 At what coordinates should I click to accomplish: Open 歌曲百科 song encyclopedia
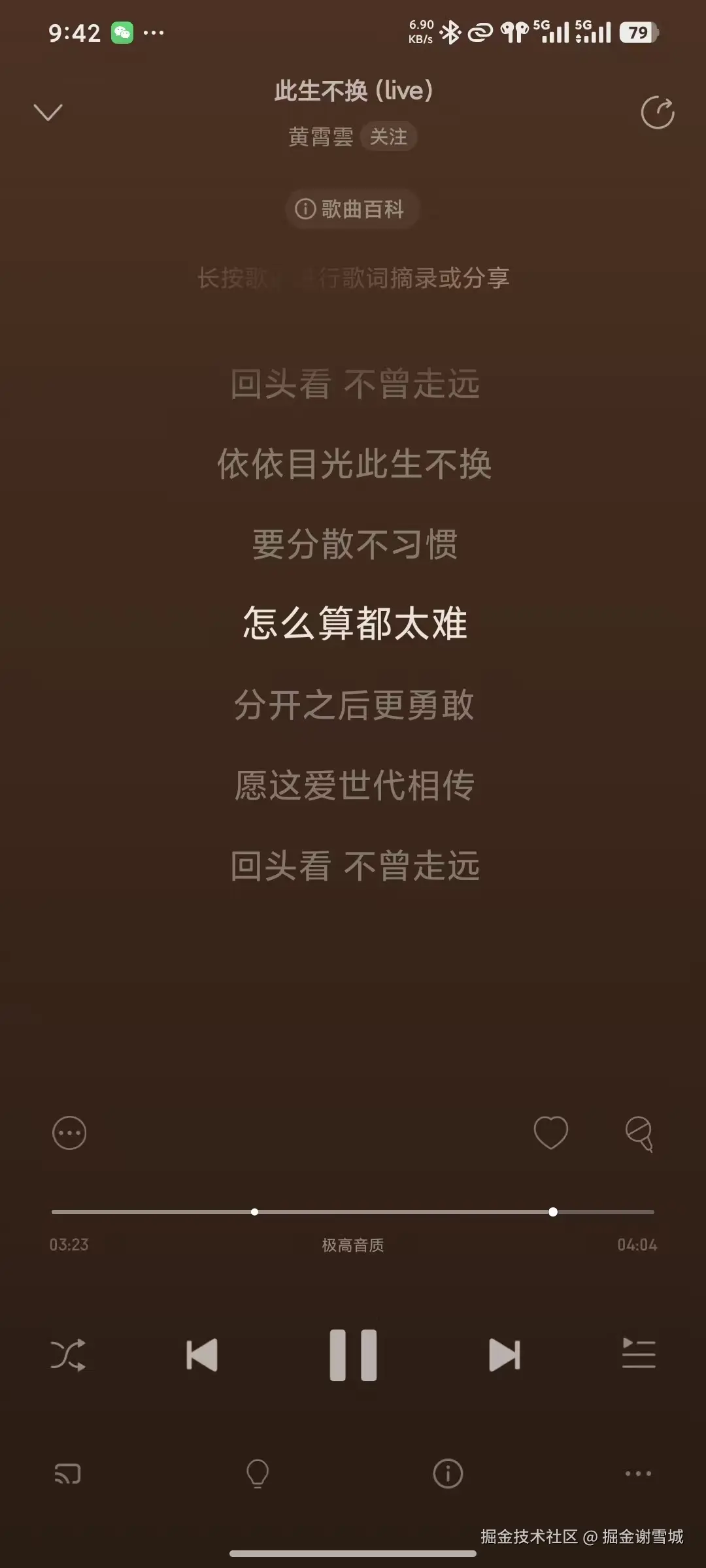click(352, 208)
